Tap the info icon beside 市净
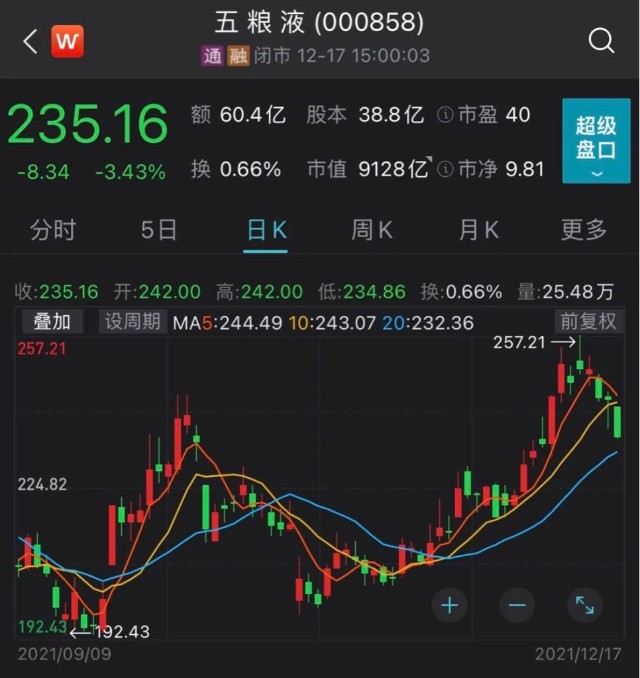Viewport: 640px width, 678px height. point(445,169)
